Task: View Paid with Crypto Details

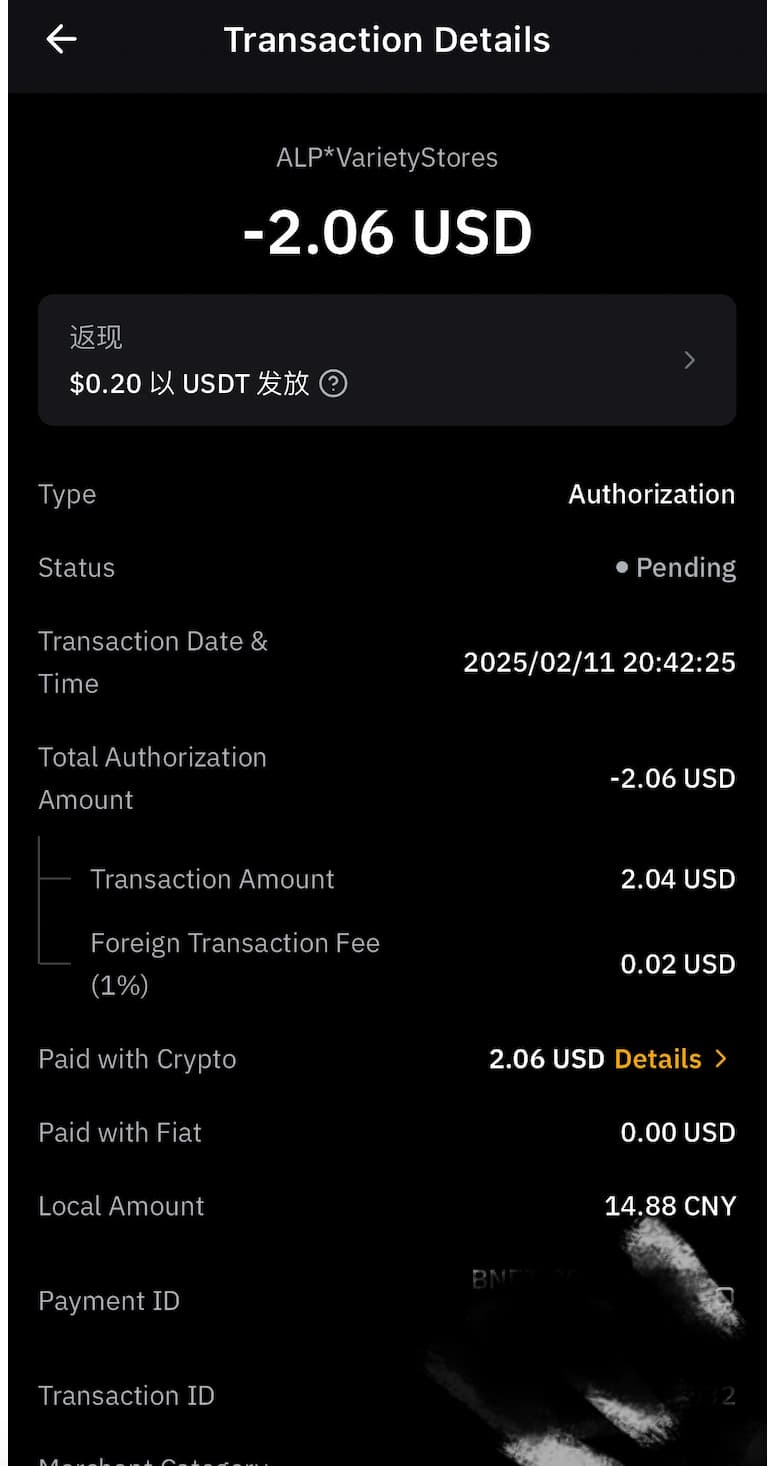Action: pyautogui.click(x=671, y=1059)
